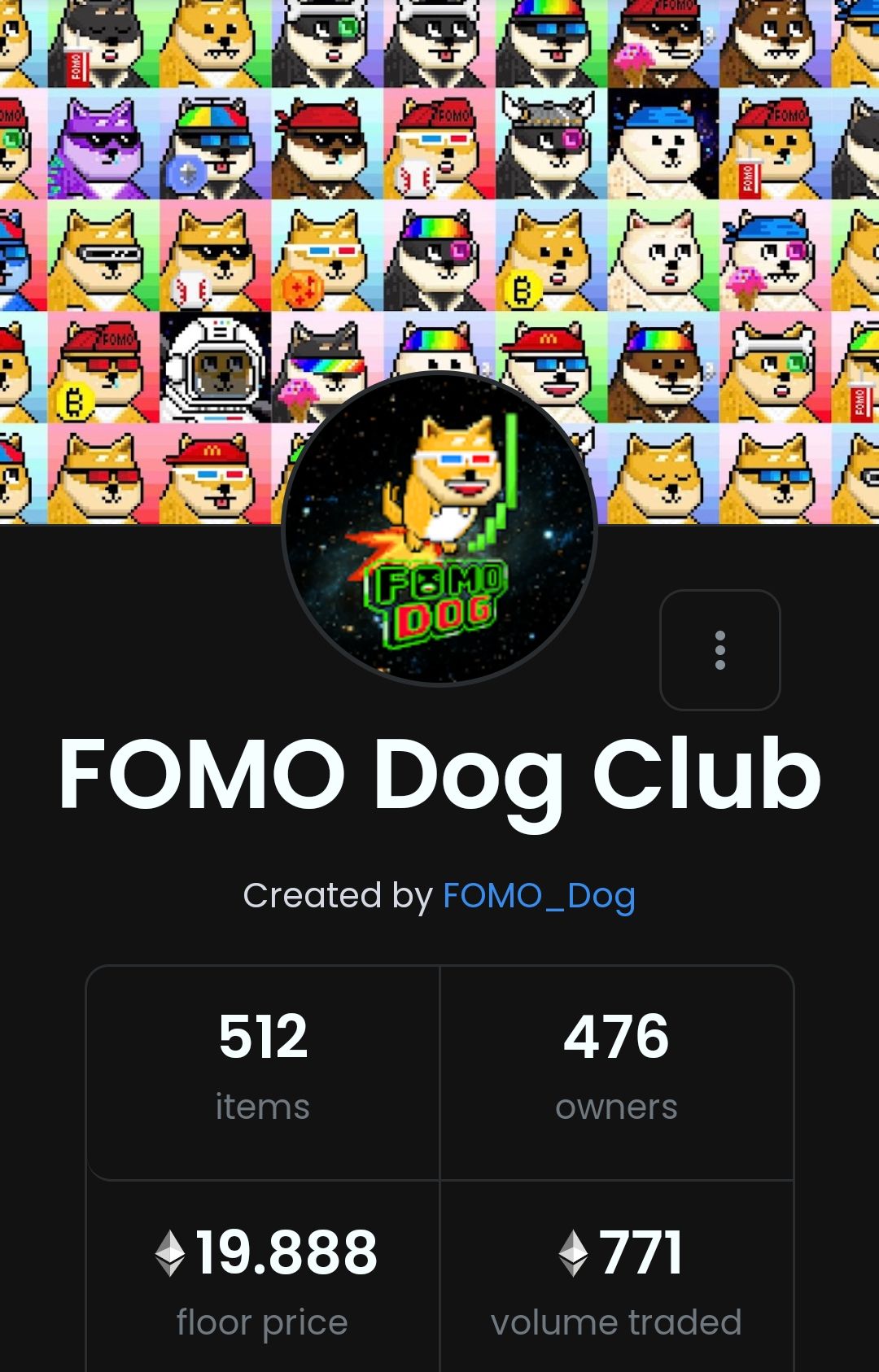Open the FOMO_Dog creator profile link
Image resolution: width=879 pixels, height=1372 pixels.
point(539,896)
